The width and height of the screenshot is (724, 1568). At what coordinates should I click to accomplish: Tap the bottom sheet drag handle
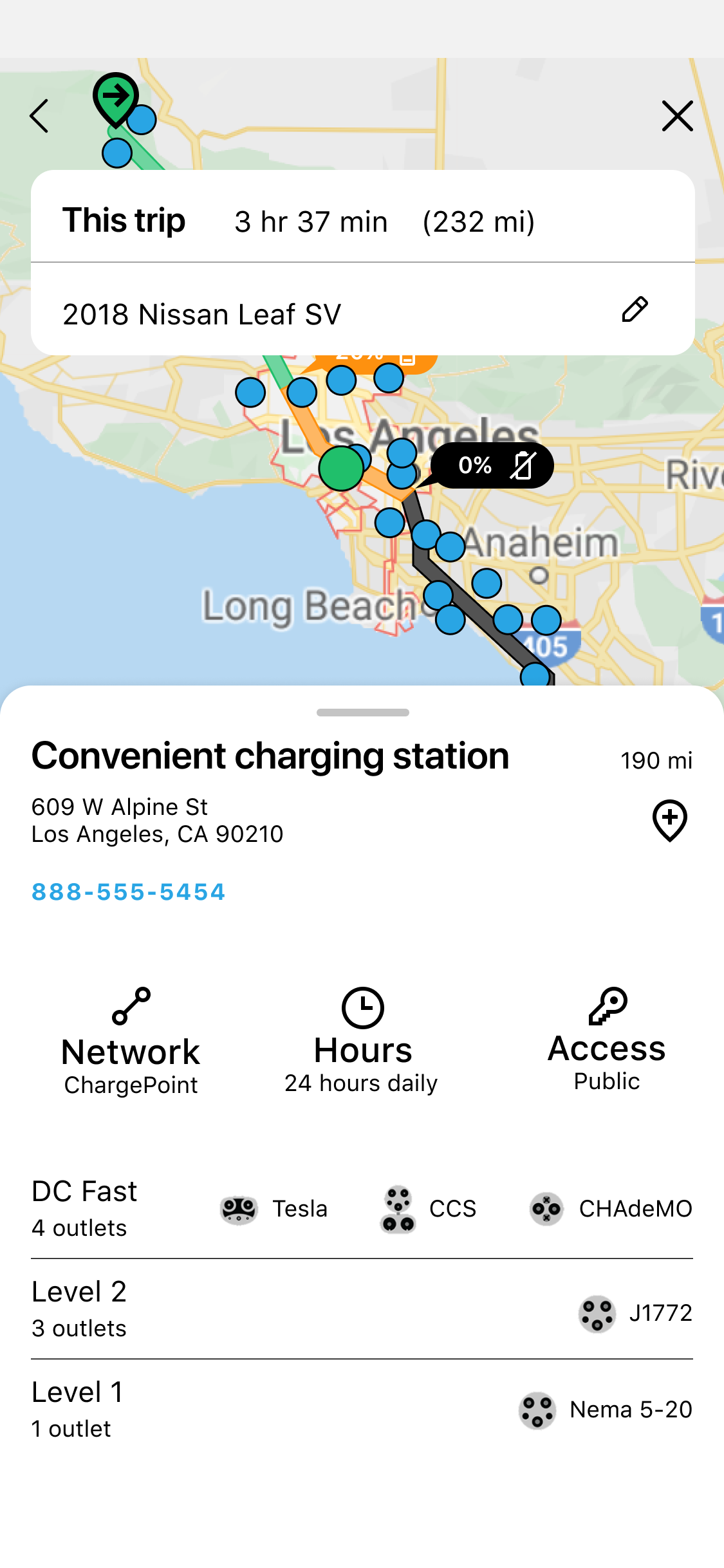click(362, 713)
